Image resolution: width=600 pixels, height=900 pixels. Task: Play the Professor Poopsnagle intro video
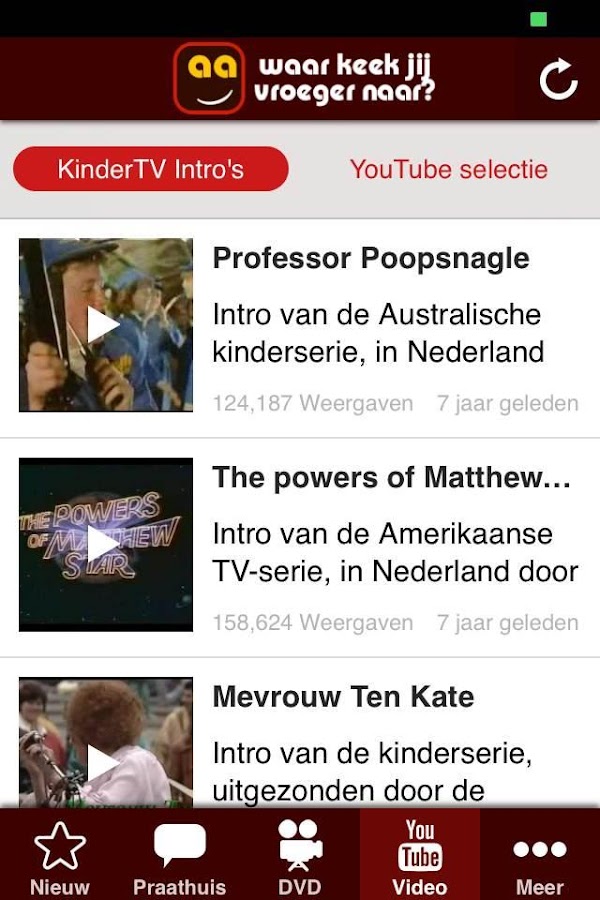106,325
